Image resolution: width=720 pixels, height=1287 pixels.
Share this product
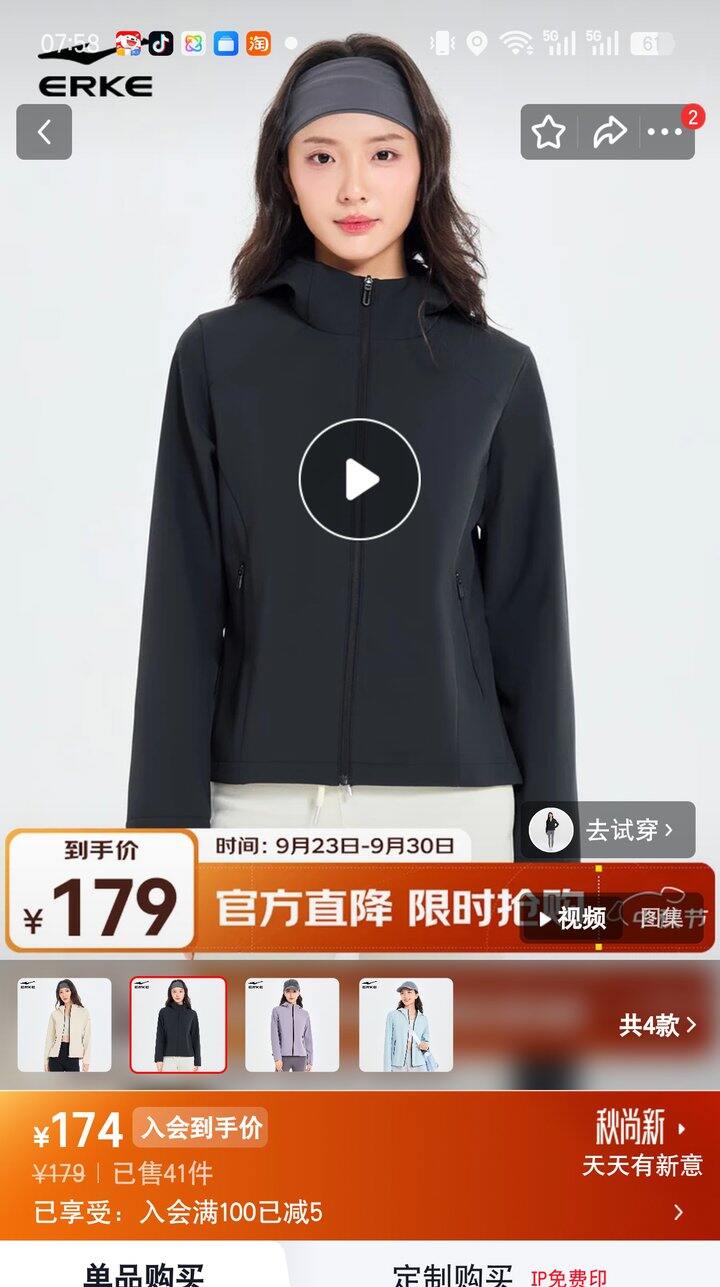click(609, 132)
